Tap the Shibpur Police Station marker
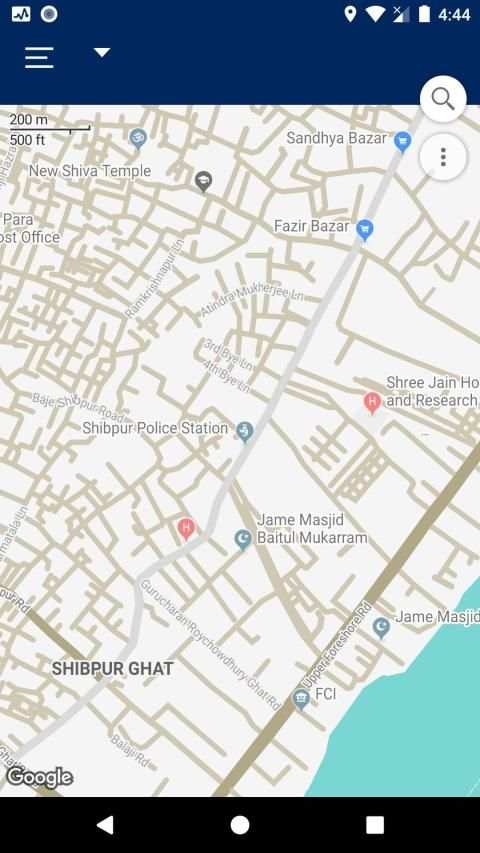Image resolution: width=480 pixels, height=853 pixels. (245, 432)
